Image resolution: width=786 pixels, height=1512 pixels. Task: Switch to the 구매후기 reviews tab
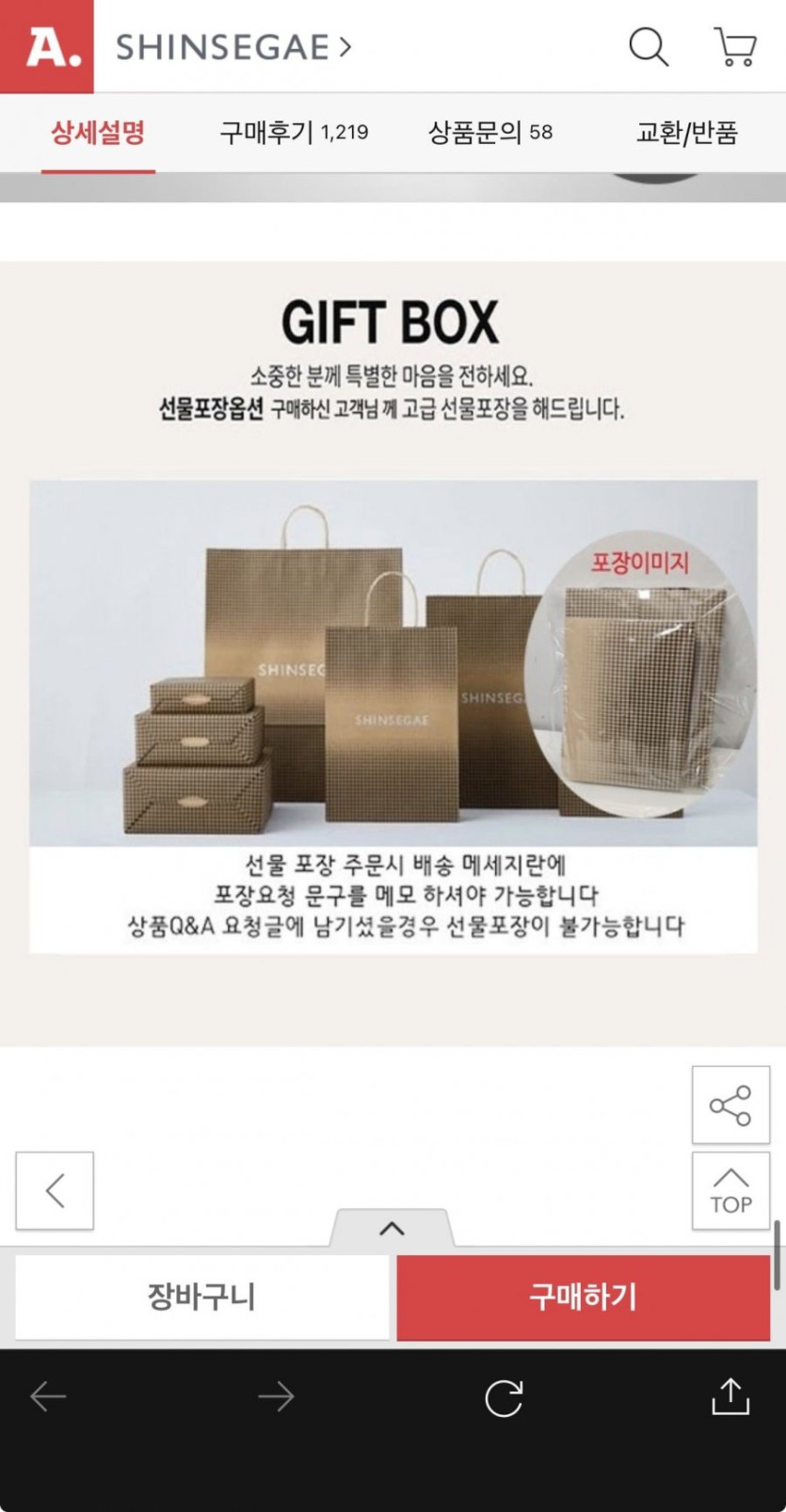294,133
